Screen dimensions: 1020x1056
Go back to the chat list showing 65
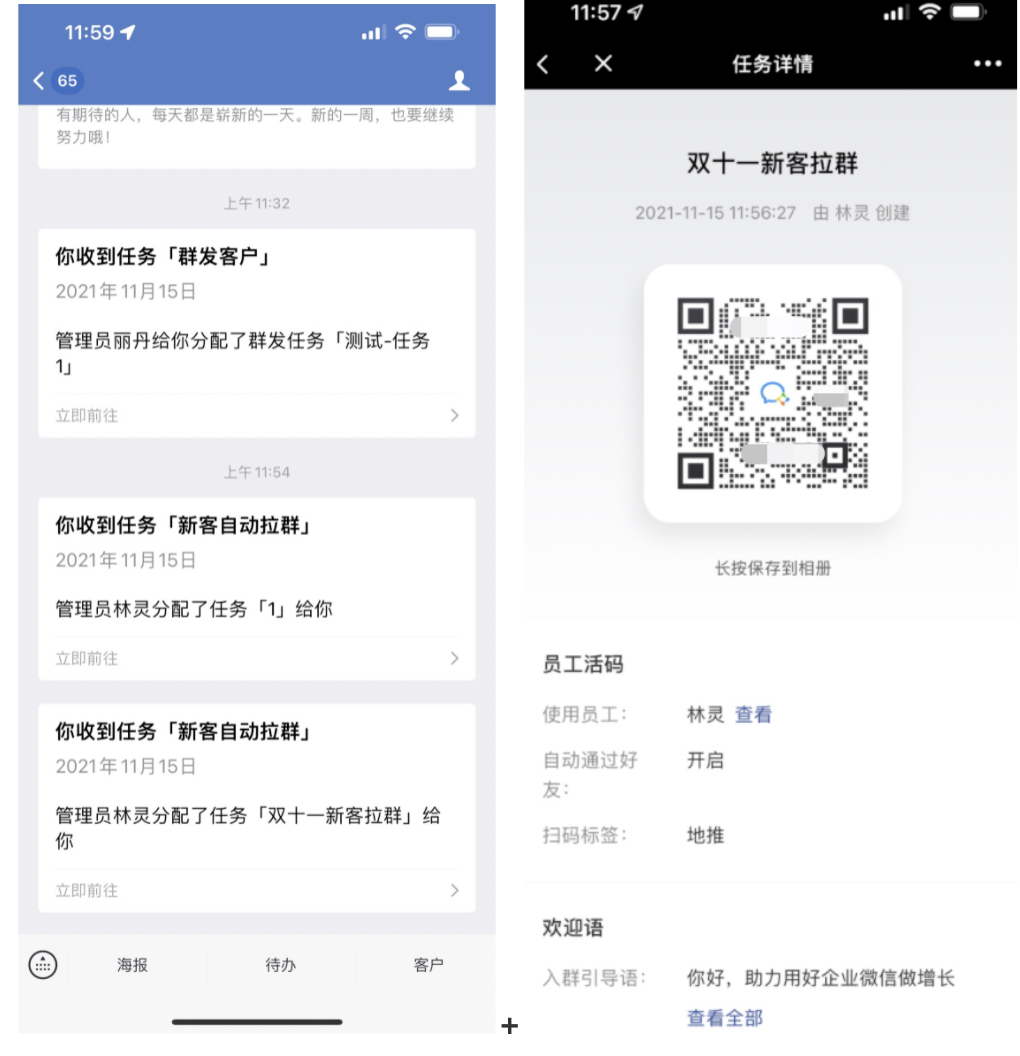click(56, 81)
